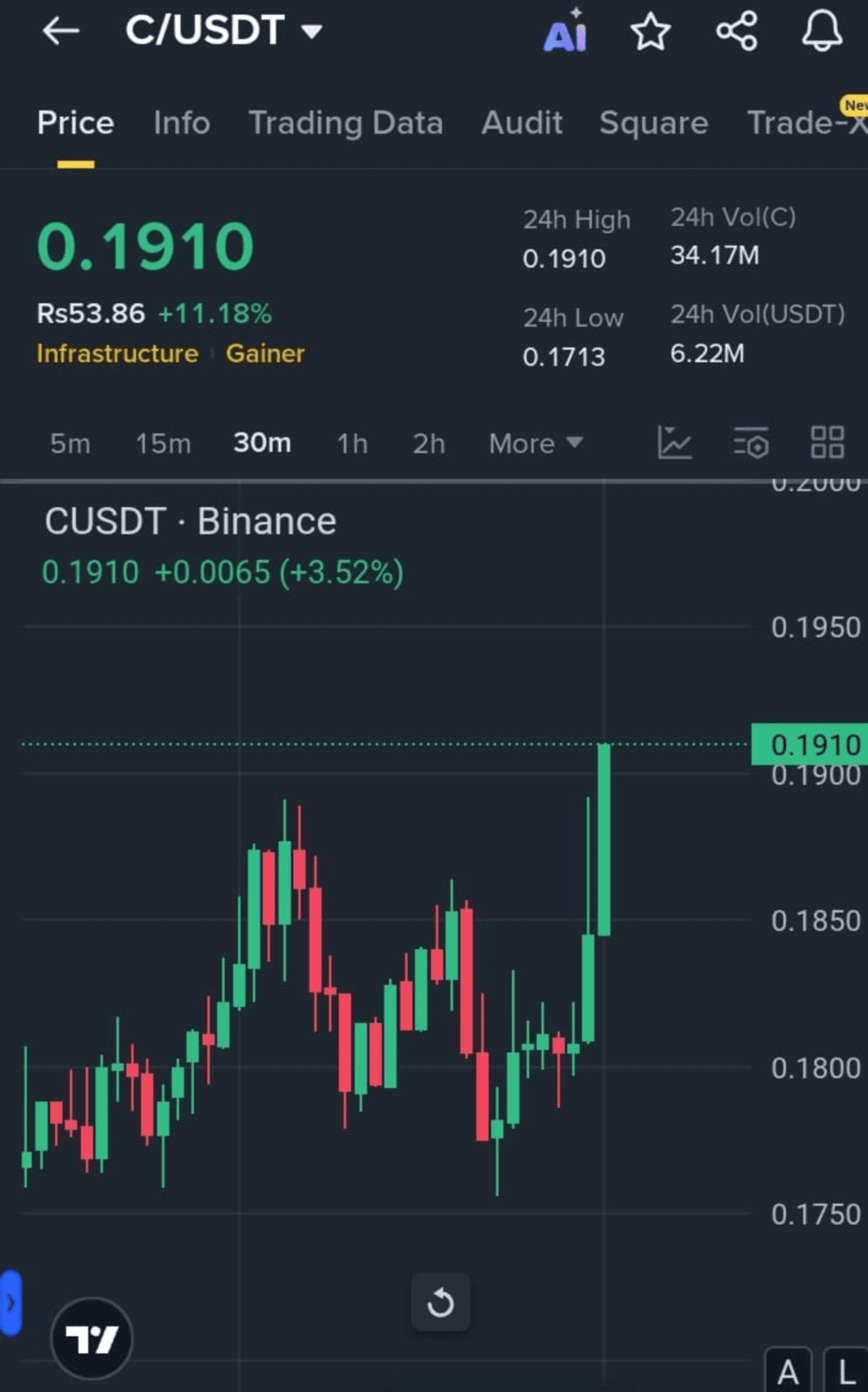
Task: Switch to the Info tab
Action: click(x=182, y=123)
